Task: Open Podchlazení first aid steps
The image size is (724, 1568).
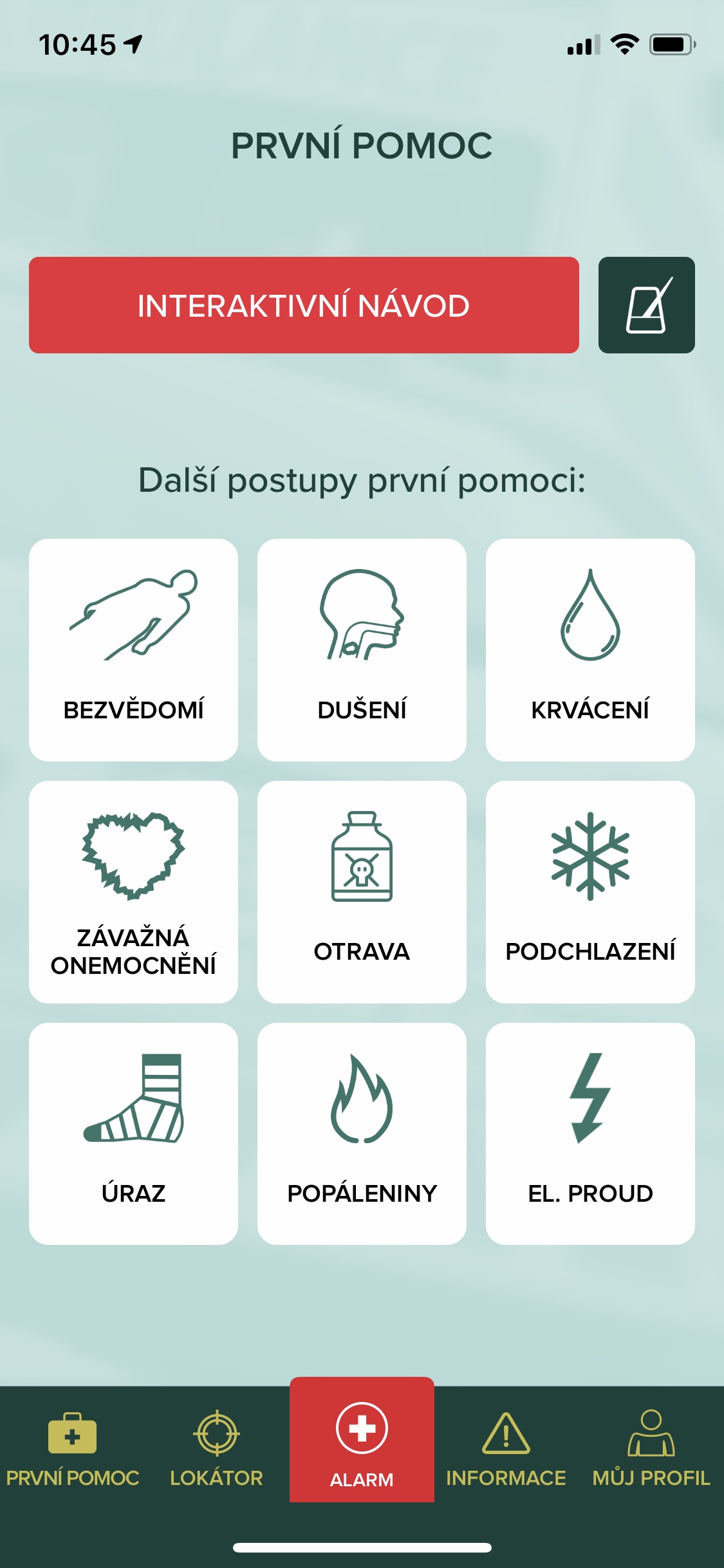Action: pos(590,892)
